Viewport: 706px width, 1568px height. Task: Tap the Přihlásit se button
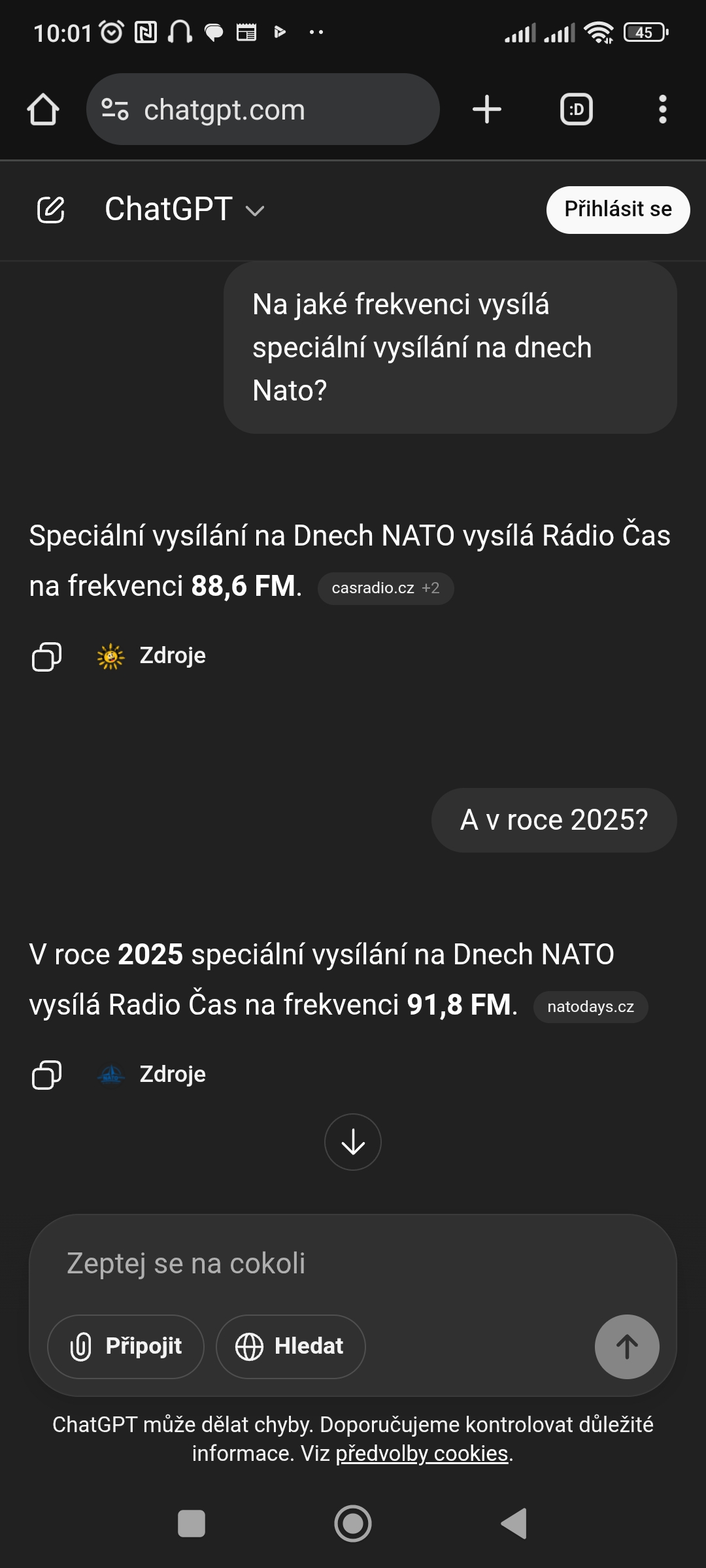[618, 210]
